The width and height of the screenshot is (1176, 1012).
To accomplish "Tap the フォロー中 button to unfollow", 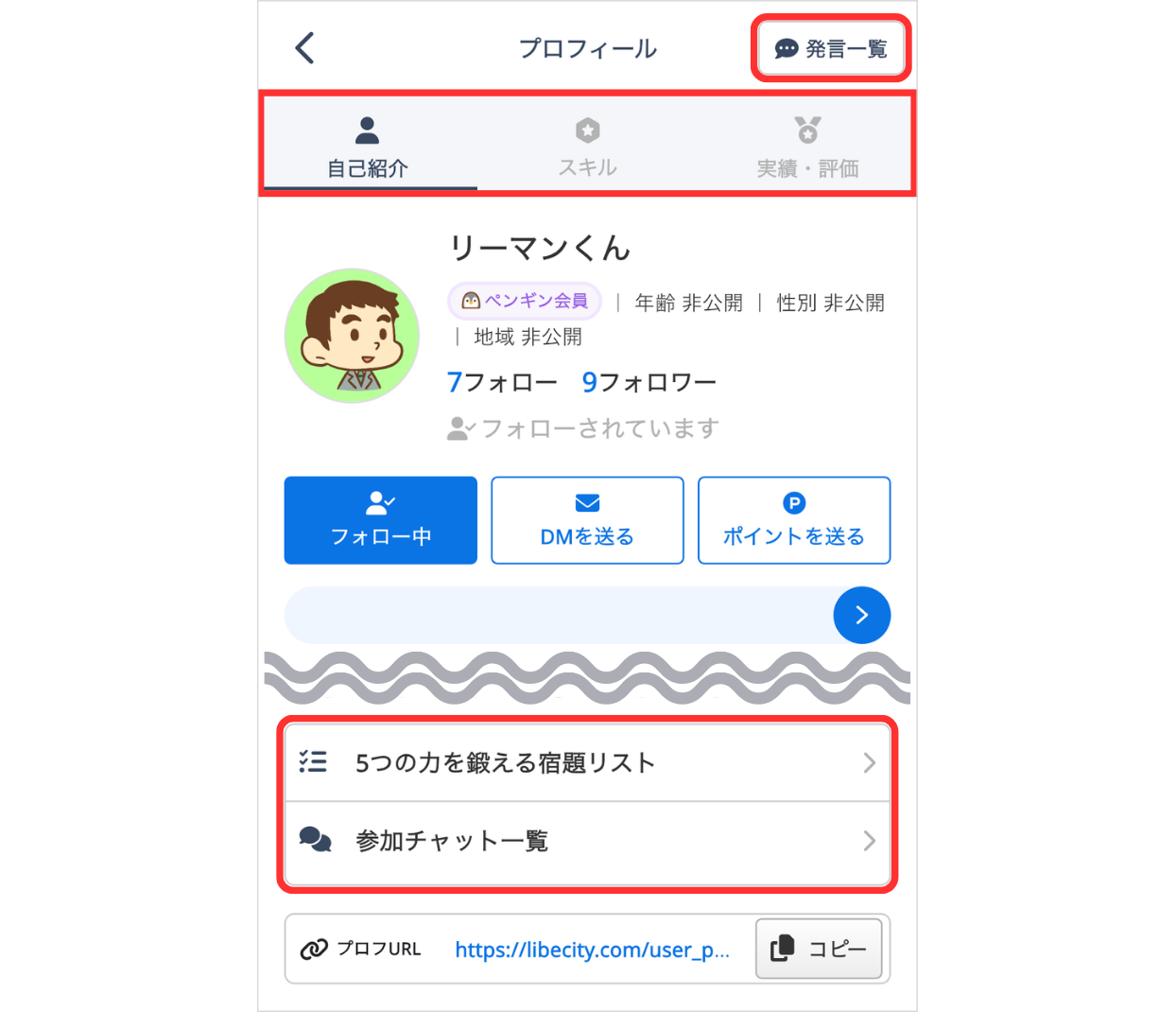I will [x=381, y=520].
